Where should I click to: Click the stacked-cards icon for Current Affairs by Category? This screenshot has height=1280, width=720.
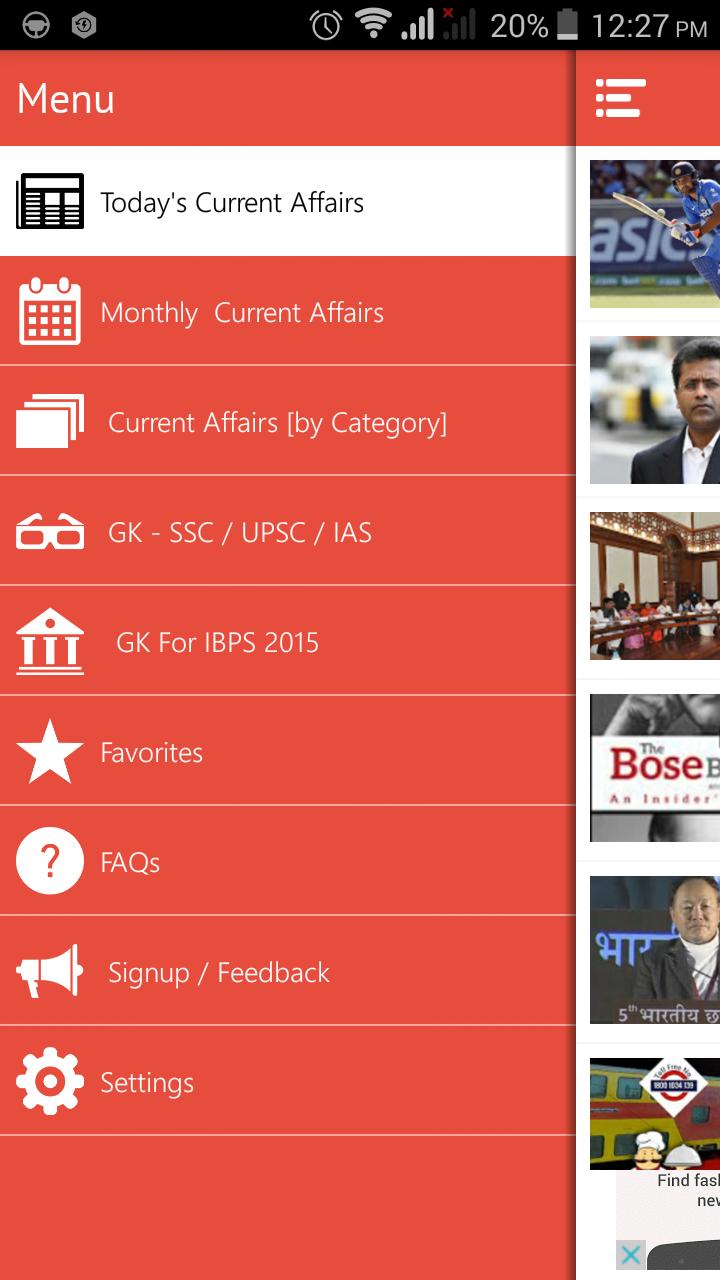point(50,421)
